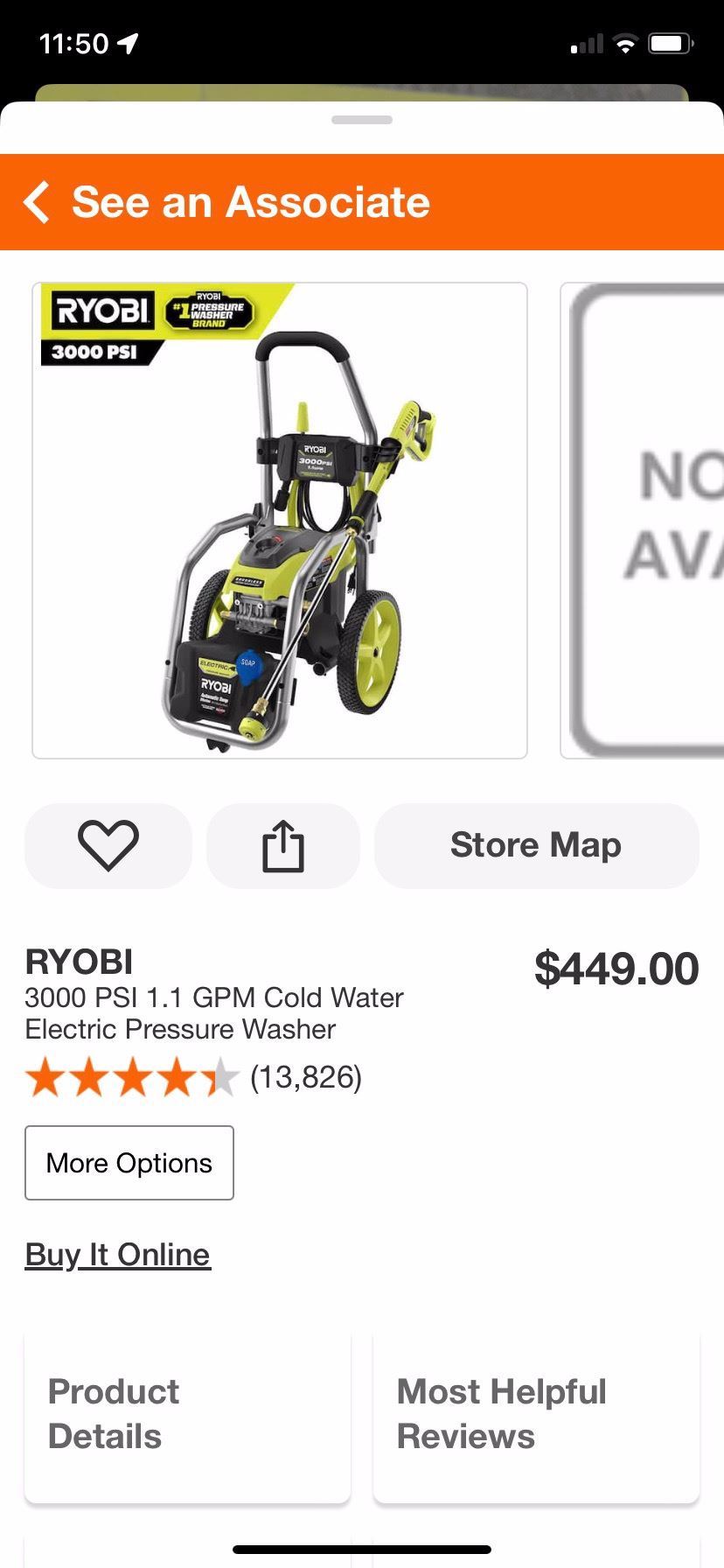Save pressure washer to favorites

click(x=108, y=845)
